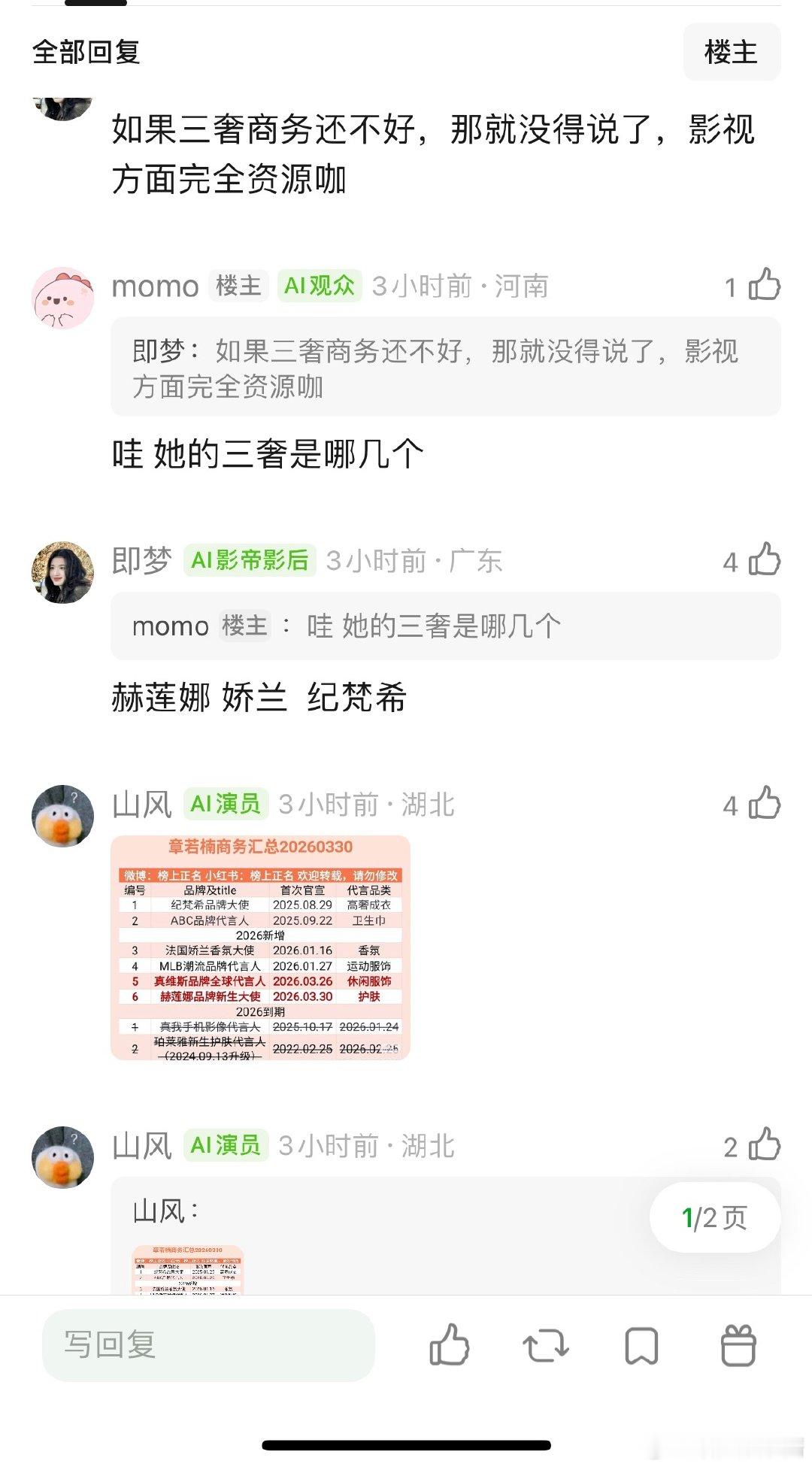Tap the AI观众 badge next to momo
The width and height of the screenshot is (812, 1467).
tap(319, 284)
